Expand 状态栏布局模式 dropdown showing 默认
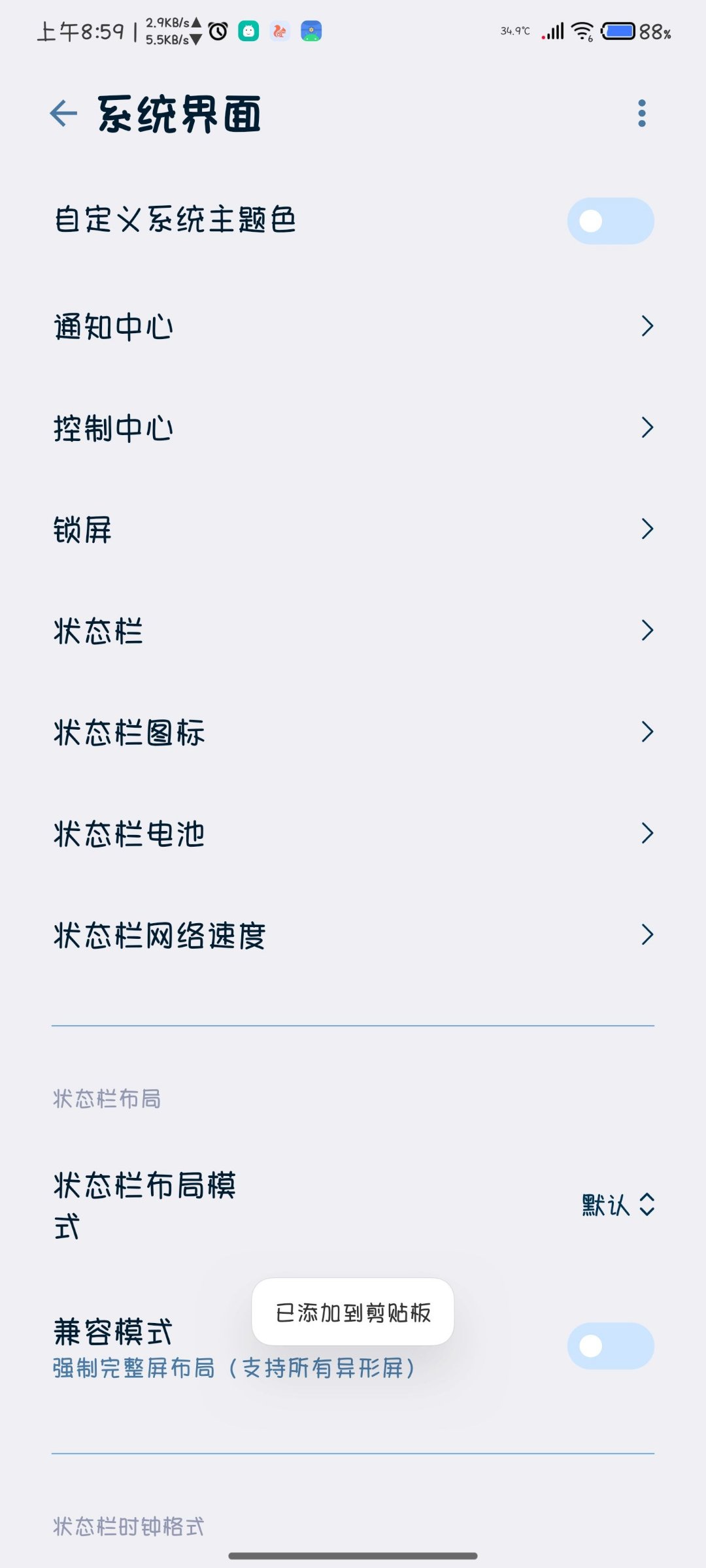The width and height of the screenshot is (706, 1568). (x=618, y=1205)
